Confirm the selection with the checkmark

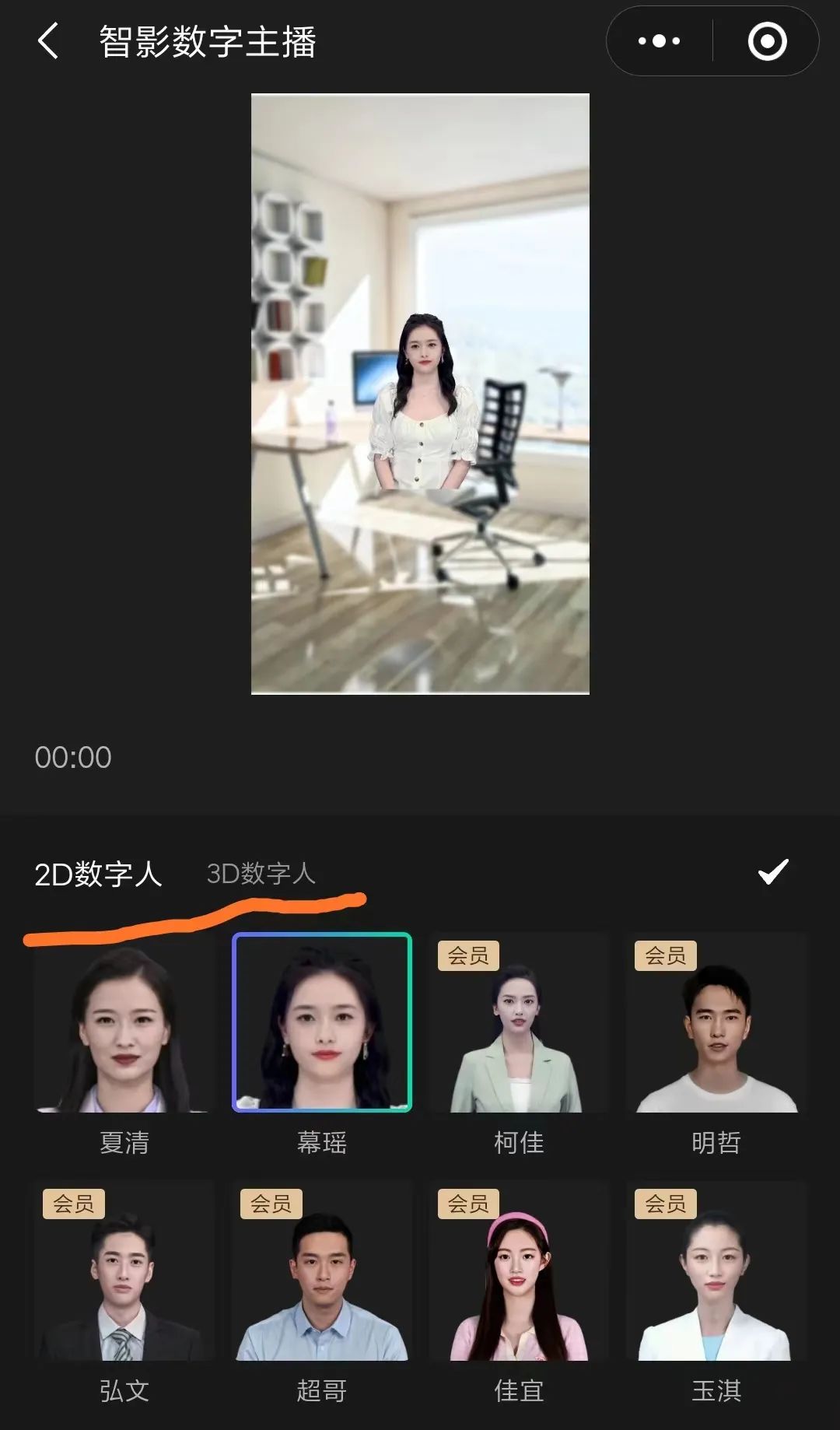point(773,872)
